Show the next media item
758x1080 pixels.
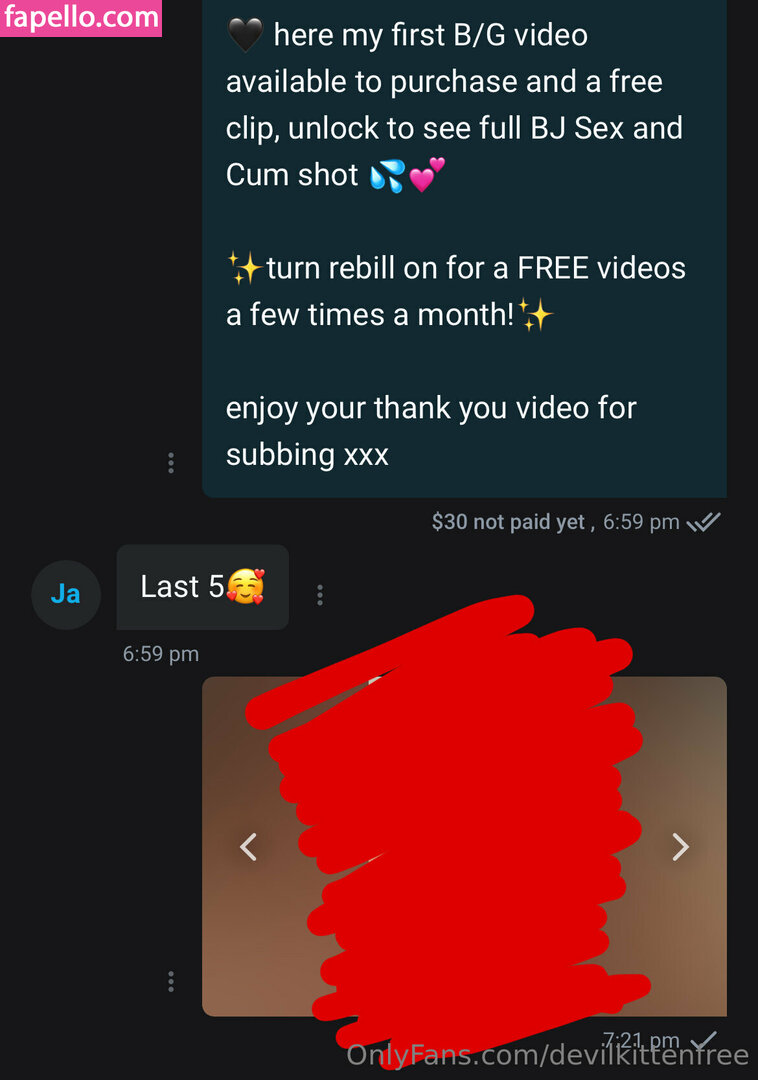(x=680, y=848)
